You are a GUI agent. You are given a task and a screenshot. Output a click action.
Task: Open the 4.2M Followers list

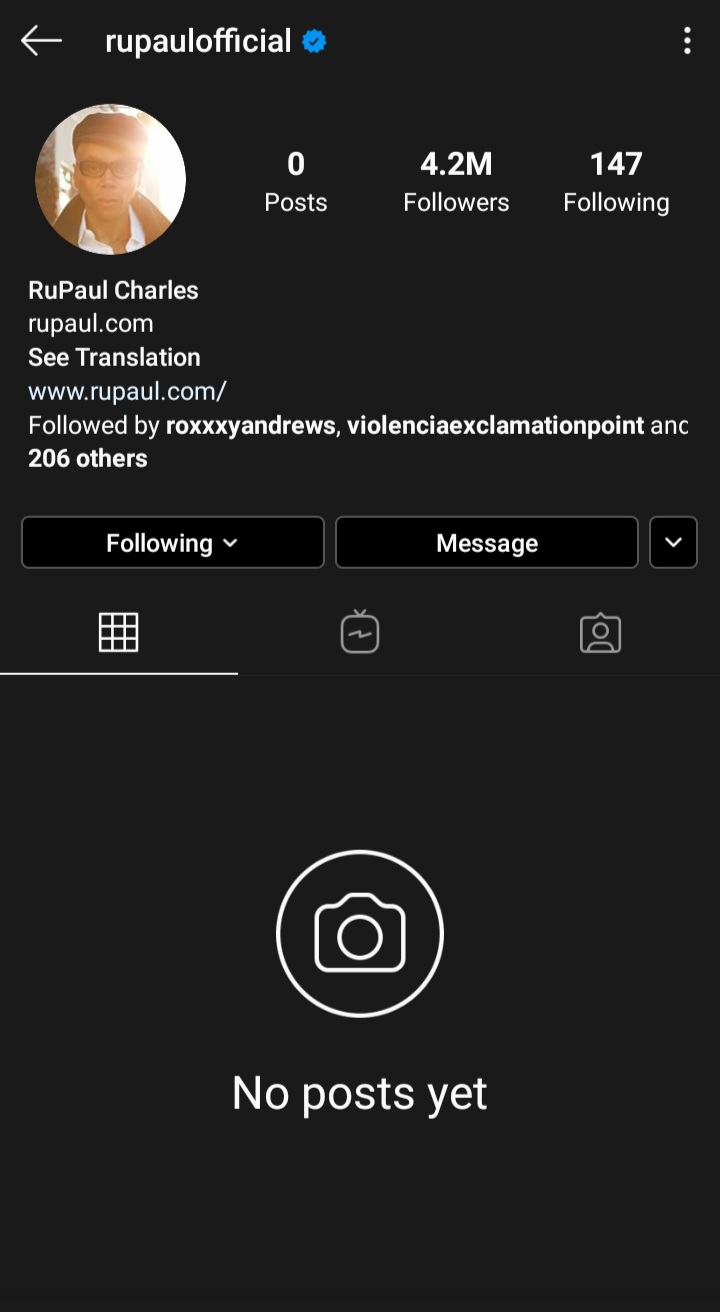click(456, 182)
